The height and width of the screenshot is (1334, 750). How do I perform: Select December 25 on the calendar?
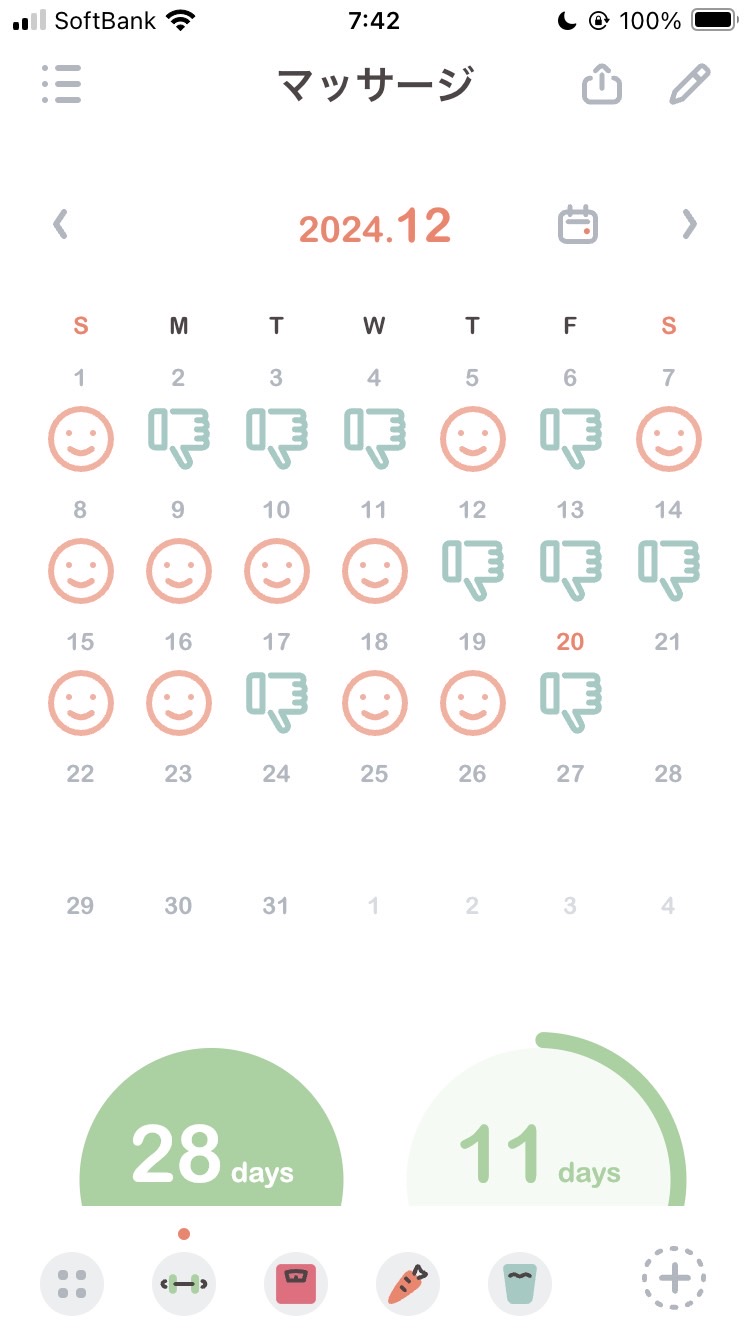tap(374, 774)
